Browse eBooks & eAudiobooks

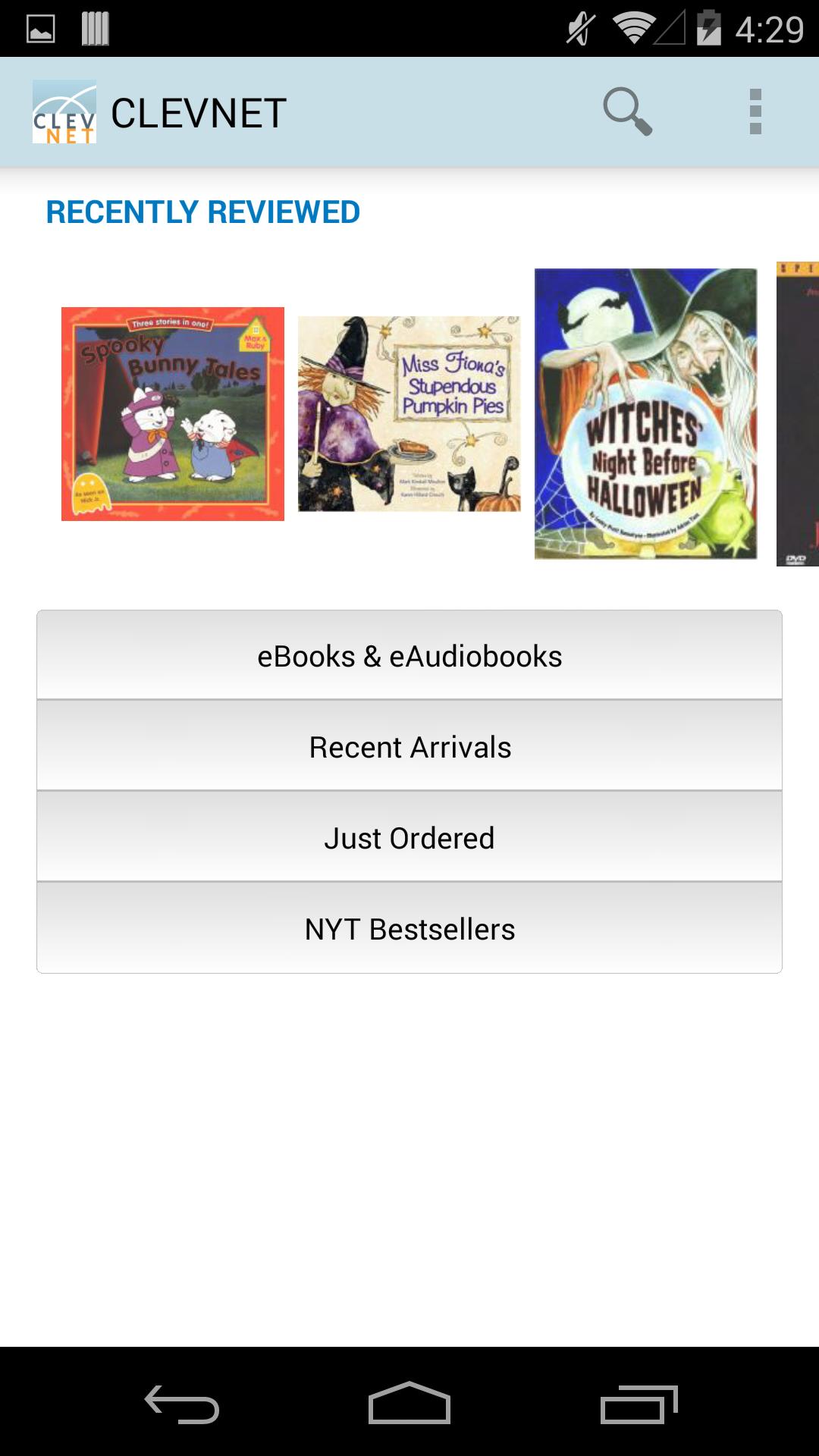tap(409, 656)
